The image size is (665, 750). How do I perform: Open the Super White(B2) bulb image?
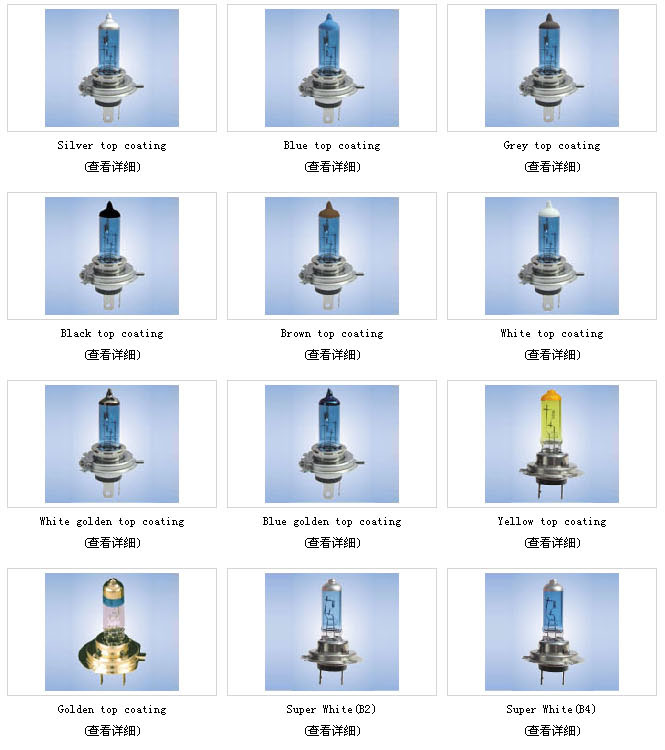332,632
